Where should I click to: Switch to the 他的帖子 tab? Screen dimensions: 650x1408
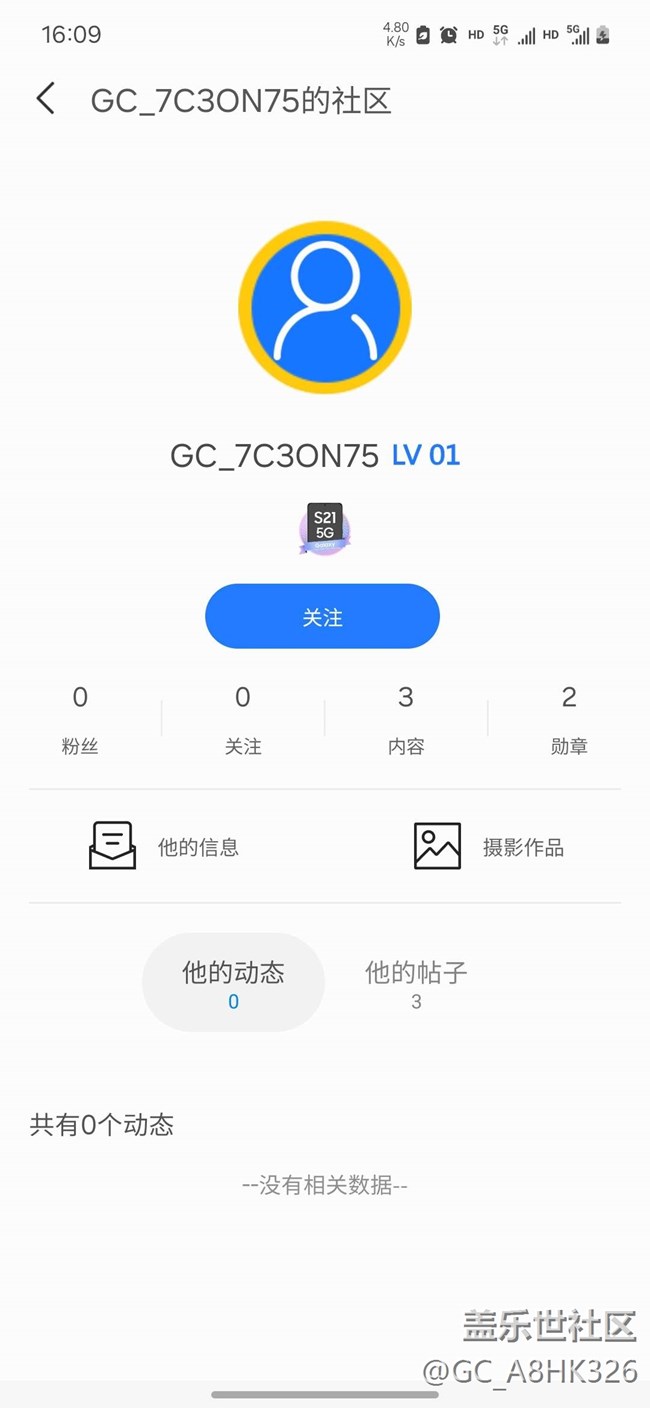point(416,983)
